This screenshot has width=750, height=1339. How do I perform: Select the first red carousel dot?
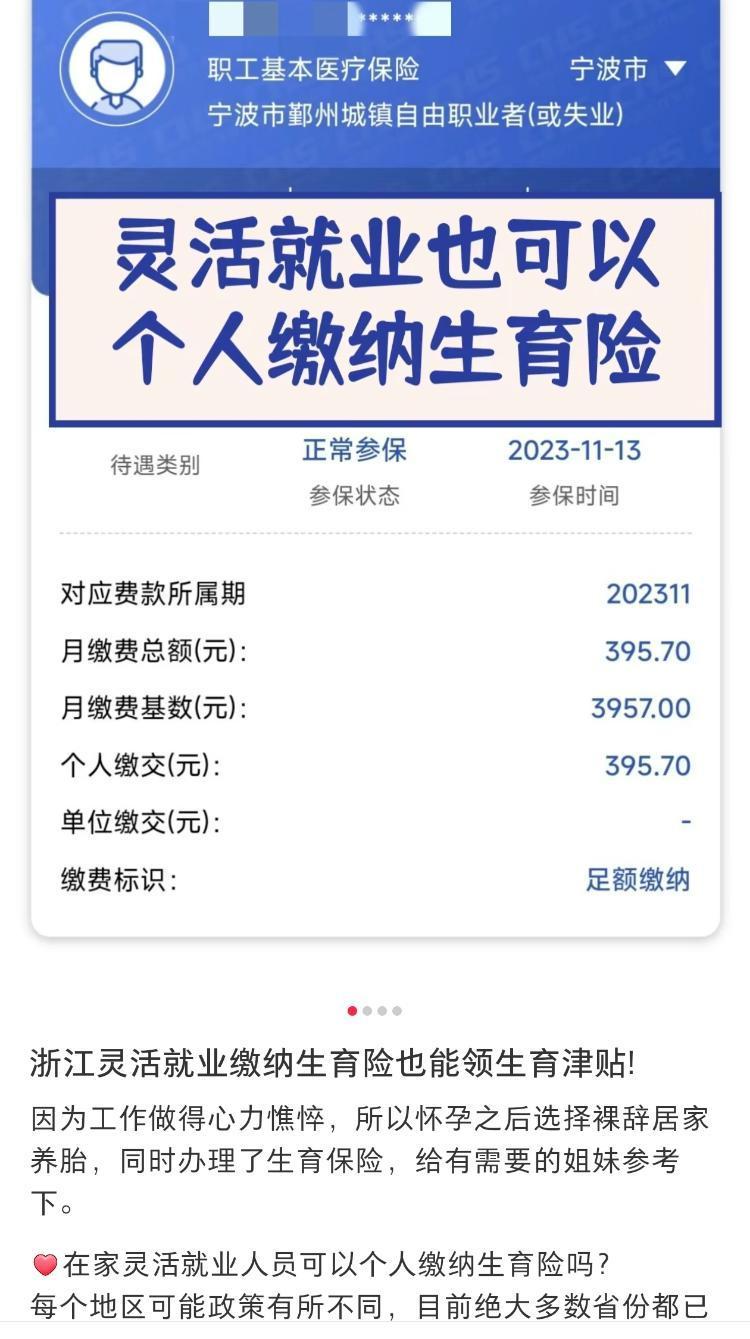coord(352,1011)
